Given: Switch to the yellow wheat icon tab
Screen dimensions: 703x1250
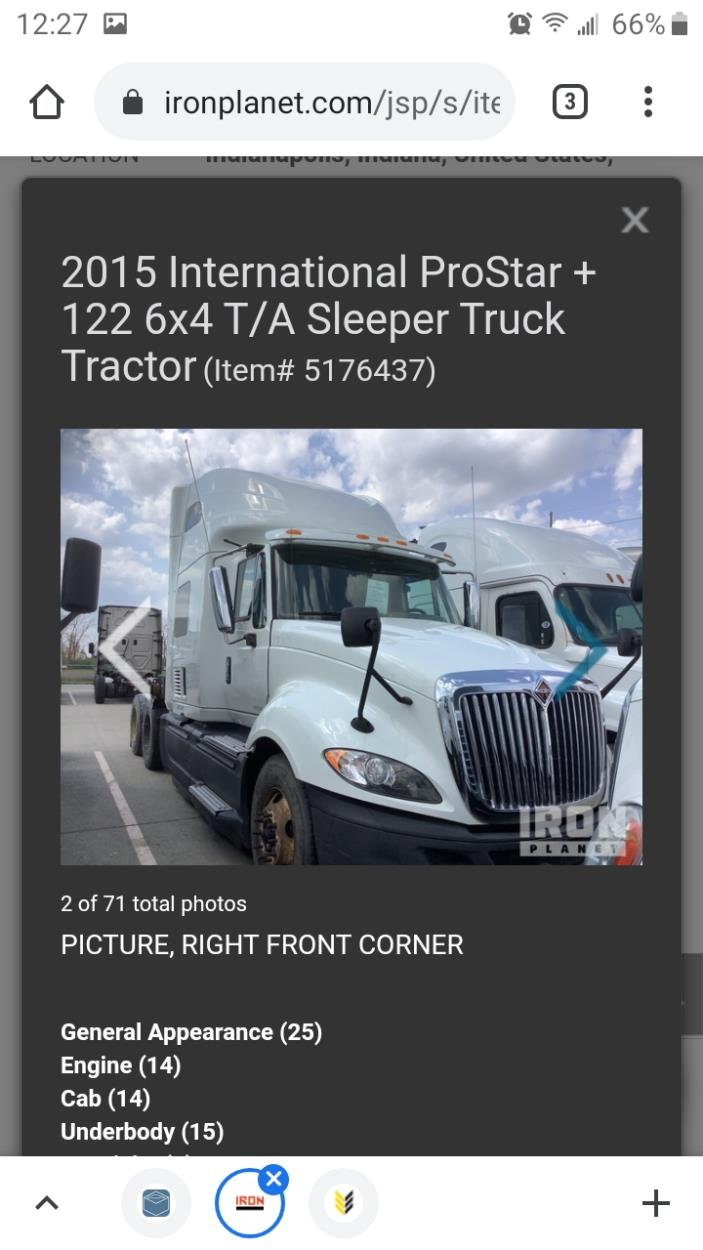Looking at the screenshot, I should [x=343, y=1203].
